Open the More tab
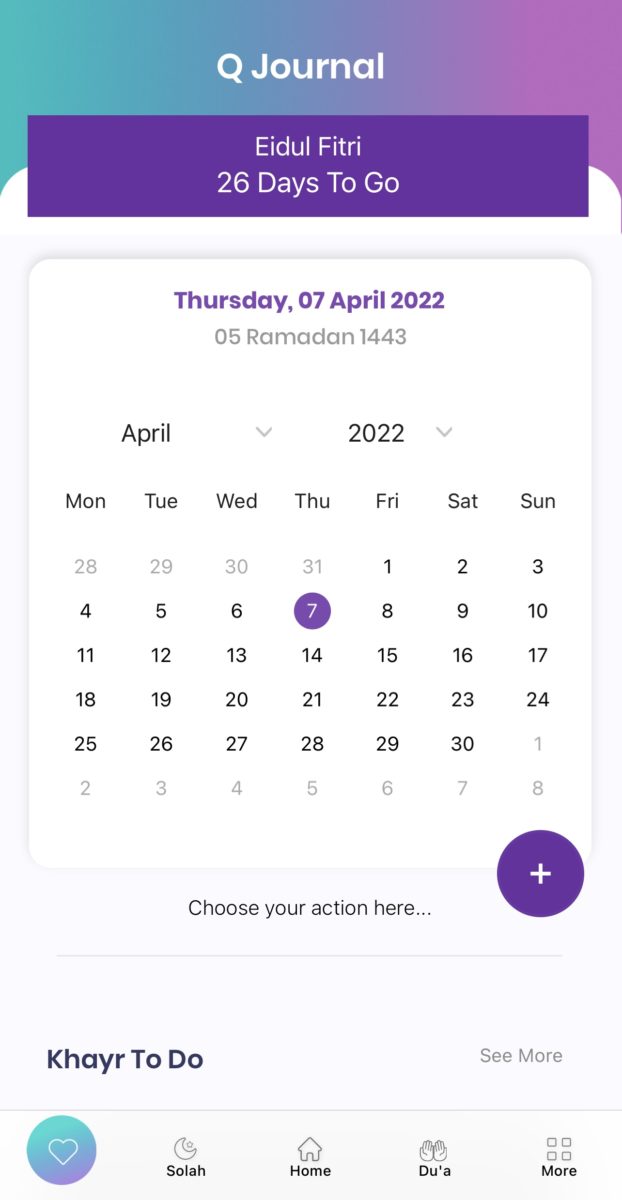This screenshot has width=622, height=1200. 559,1157
